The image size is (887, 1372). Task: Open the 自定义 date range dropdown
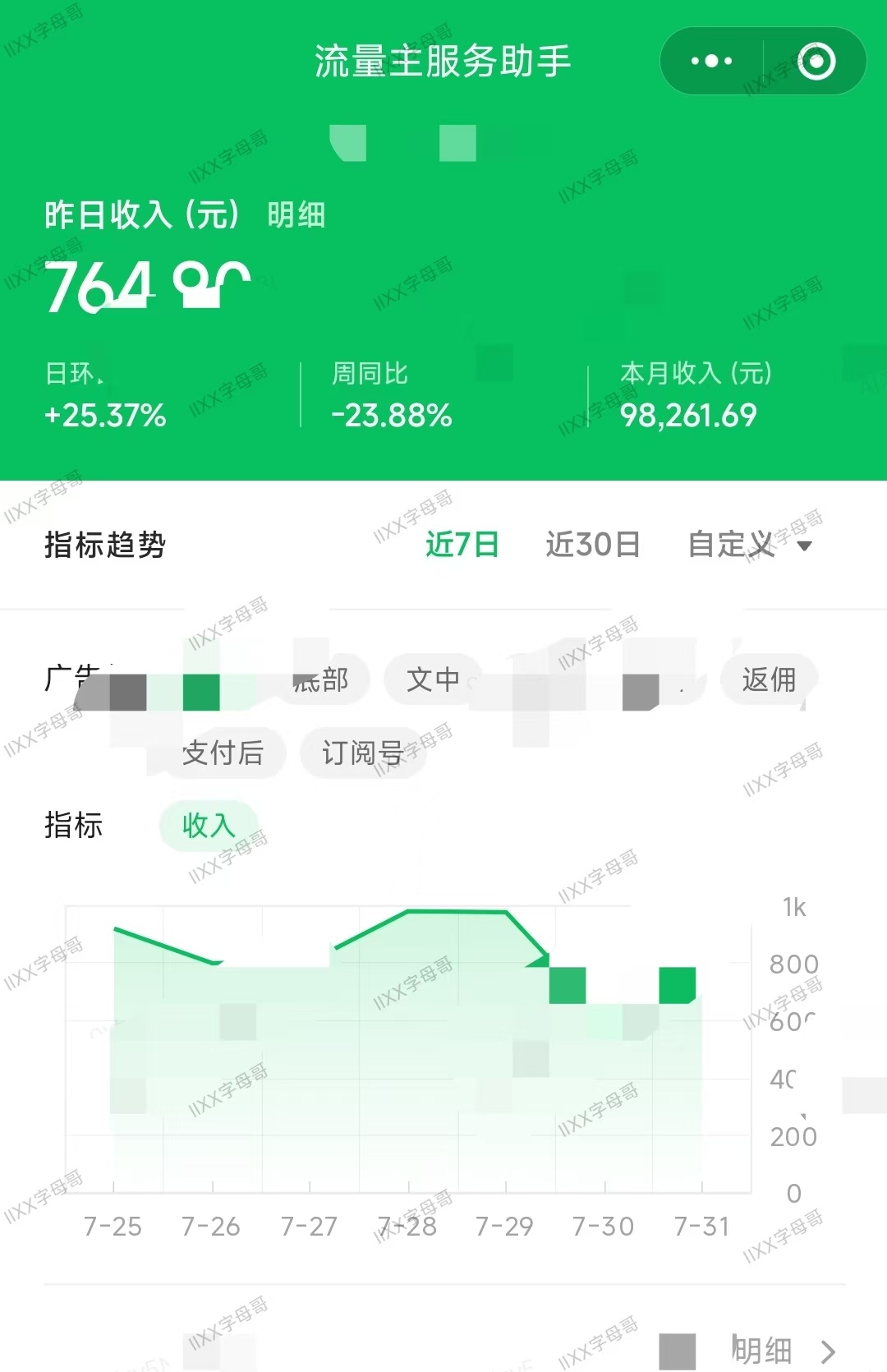(749, 544)
